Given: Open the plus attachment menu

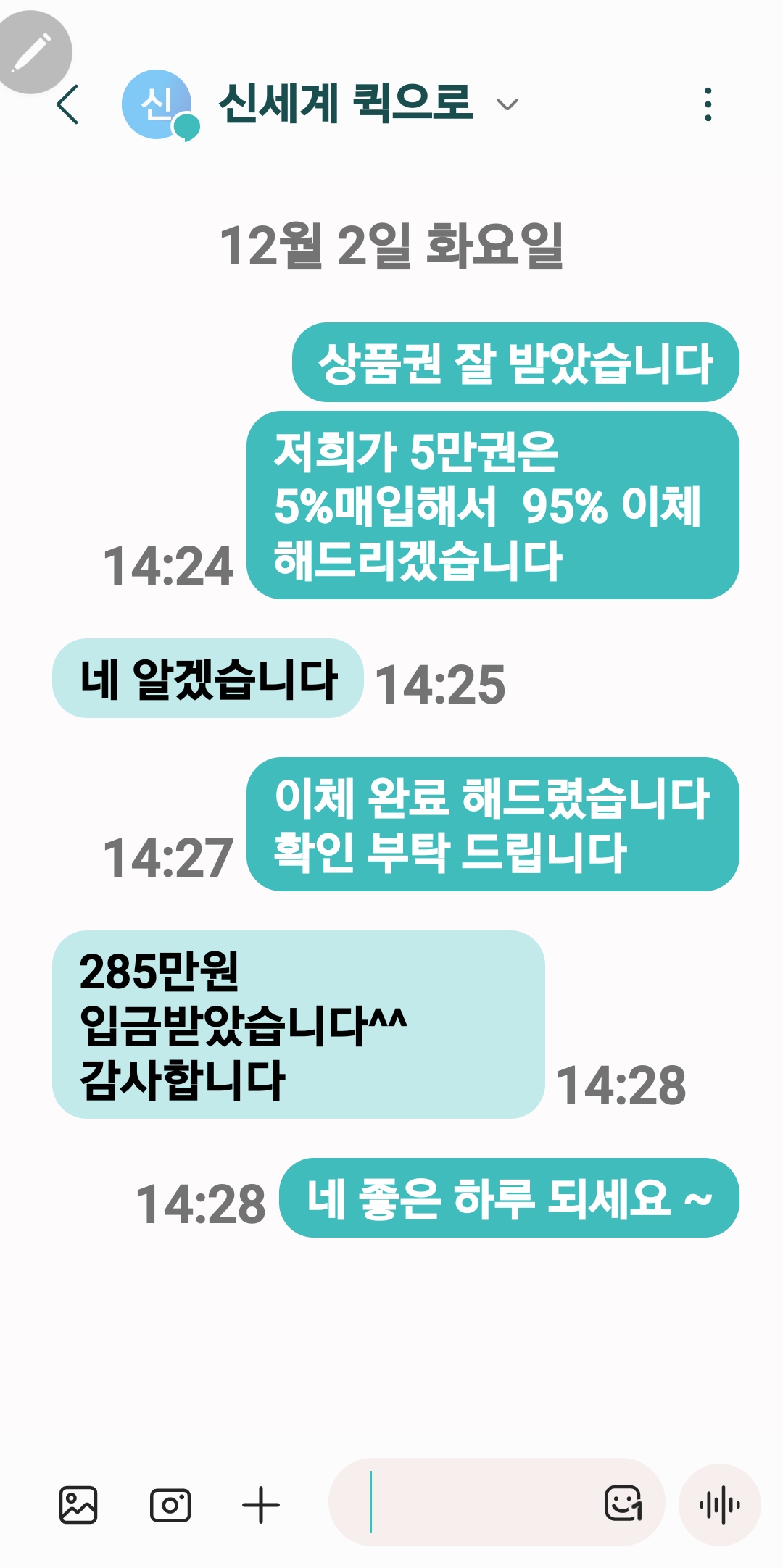Looking at the screenshot, I should click(x=260, y=1505).
